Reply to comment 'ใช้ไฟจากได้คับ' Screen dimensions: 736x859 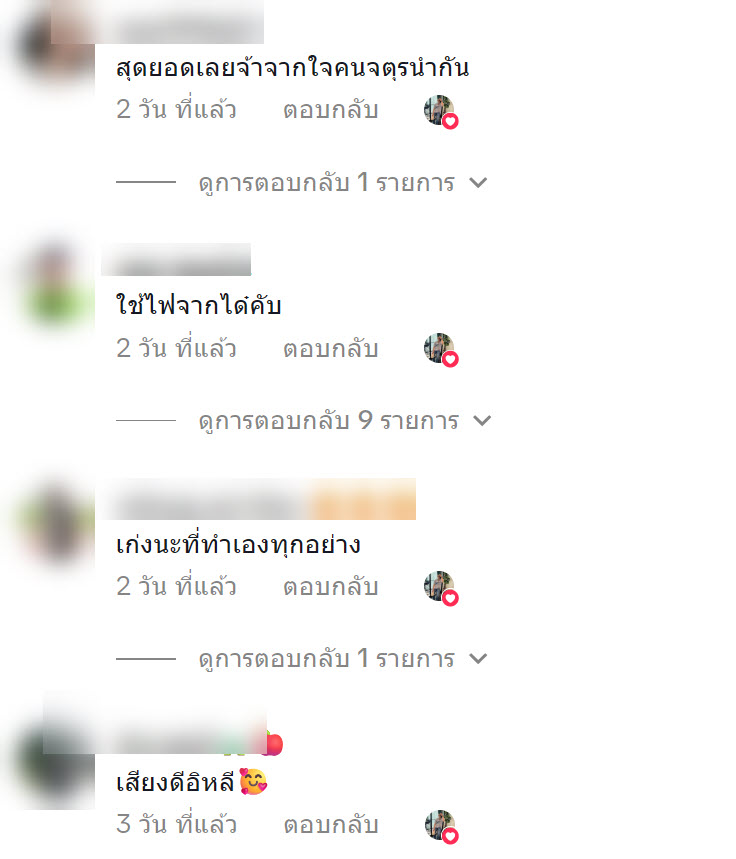330,349
